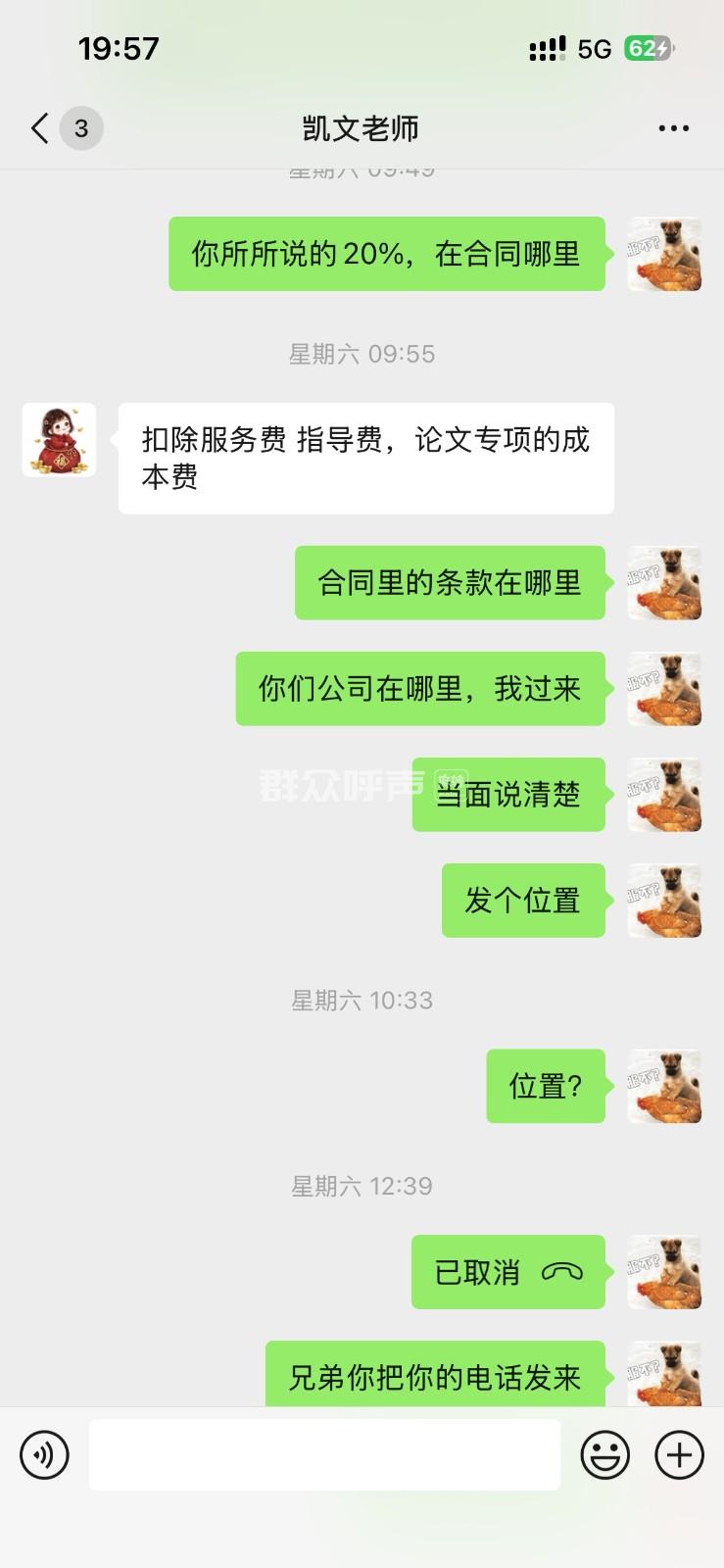The image size is (724, 1568).
Task: Open the emoji picker
Action: pos(604,1455)
